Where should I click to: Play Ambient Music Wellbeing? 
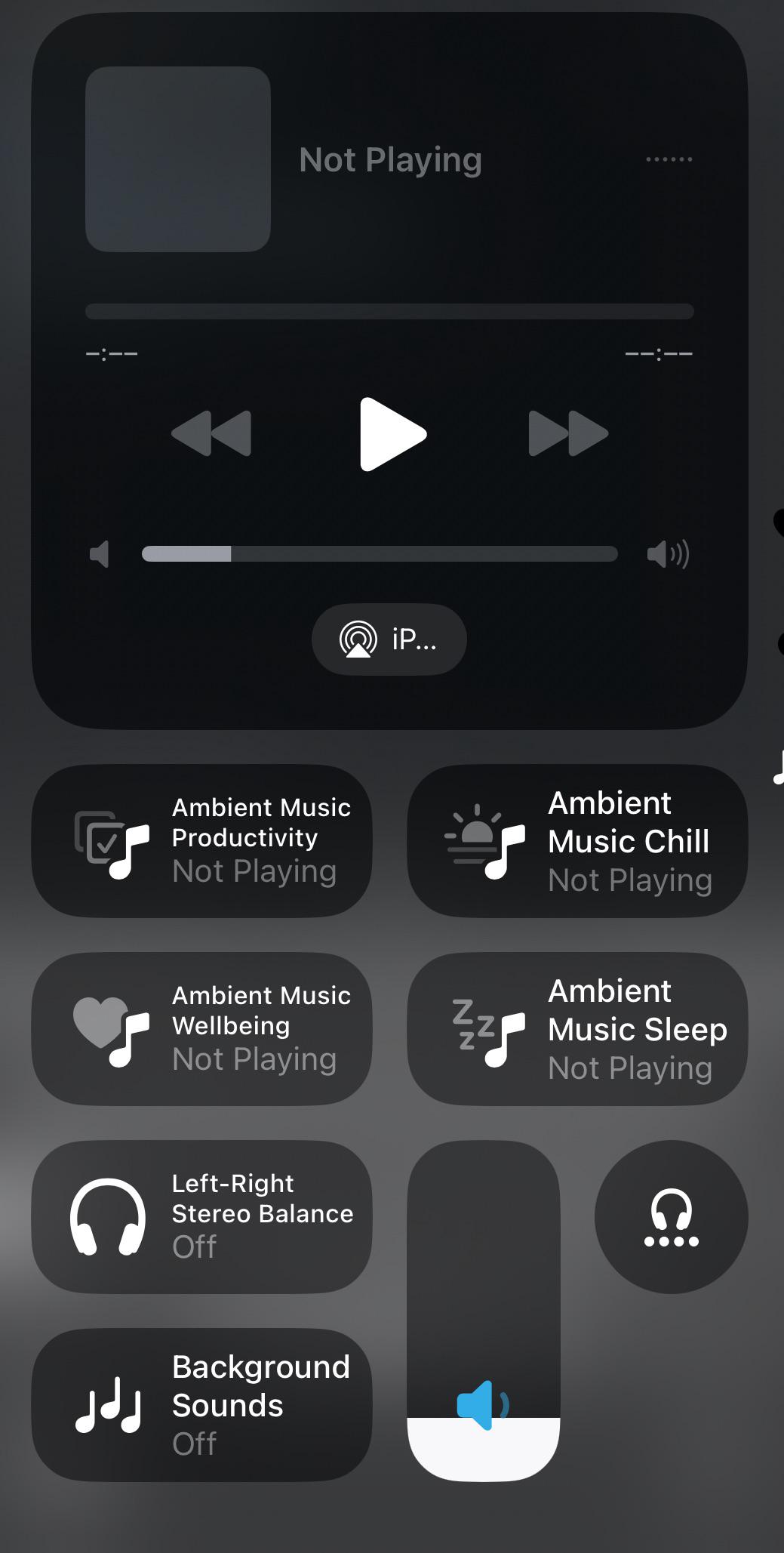(201, 1029)
